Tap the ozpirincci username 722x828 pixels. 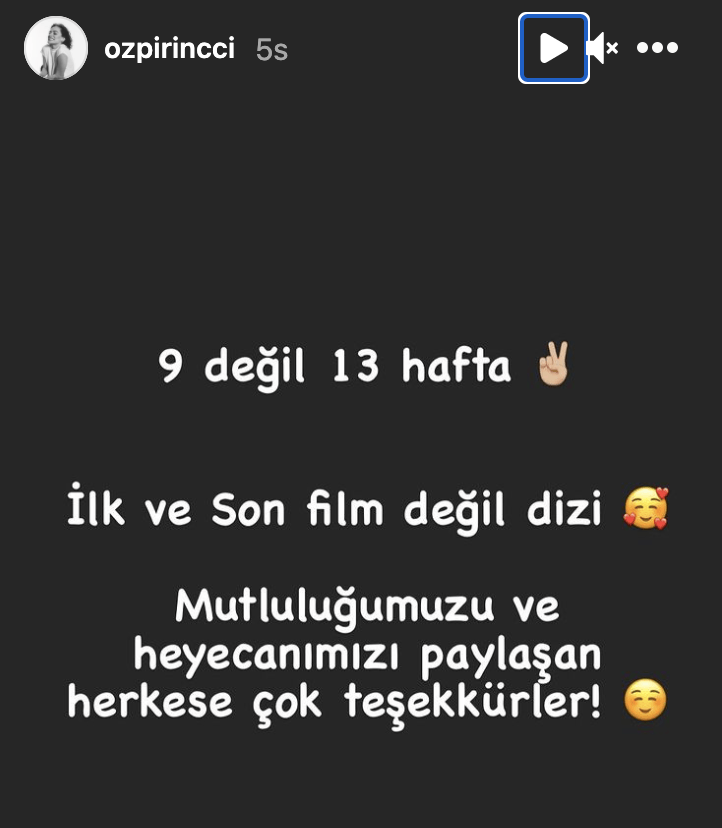click(x=169, y=48)
